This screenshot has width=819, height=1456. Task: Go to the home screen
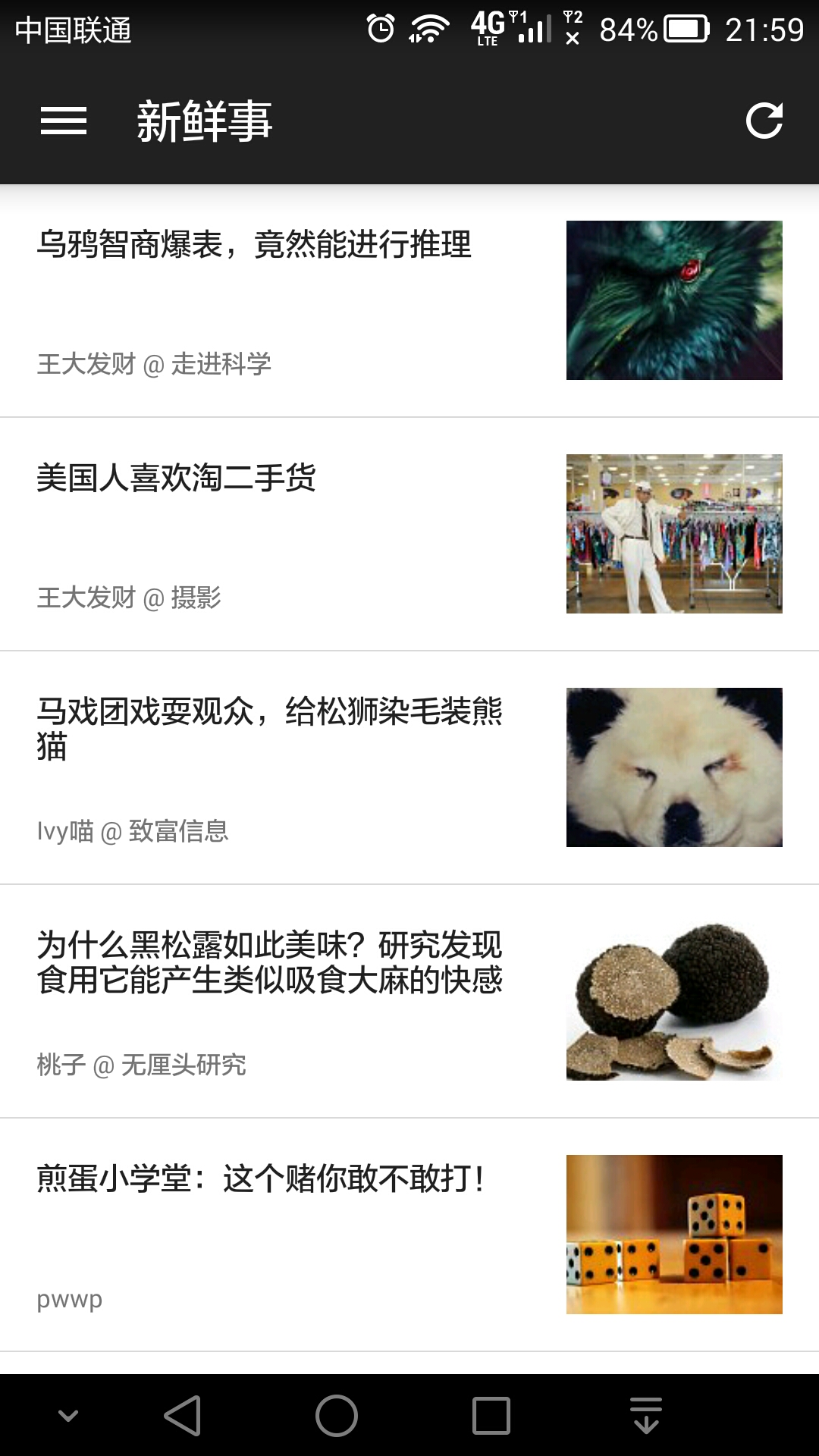[x=337, y=1415]
